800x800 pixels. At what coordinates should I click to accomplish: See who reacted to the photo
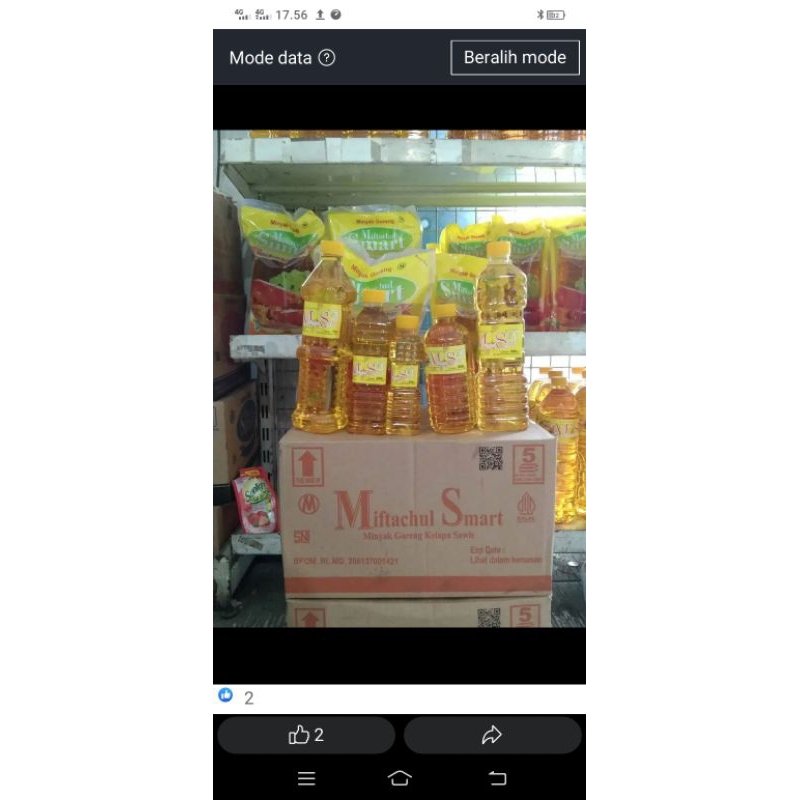pos(236,697)
